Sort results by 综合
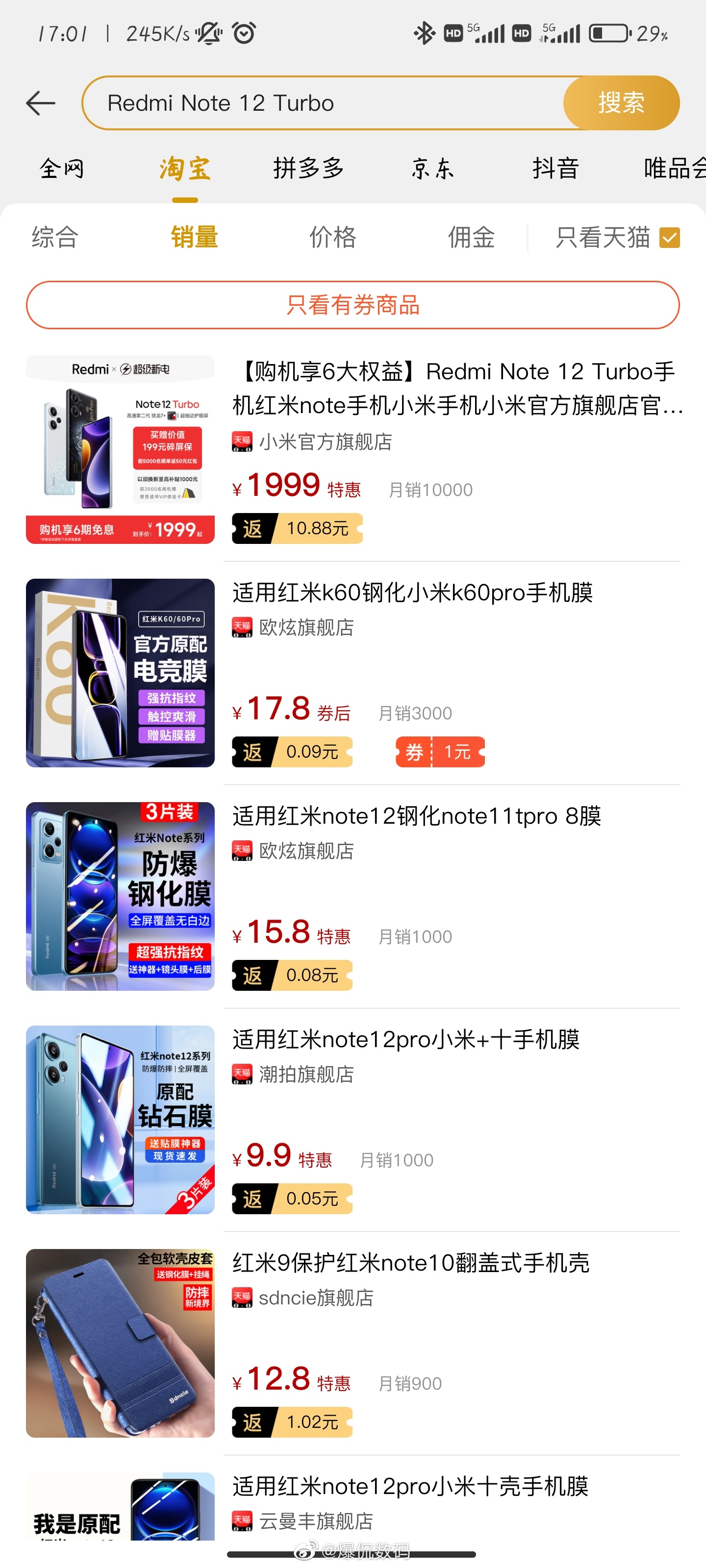Screen dimensions: 706x1568 55,237
